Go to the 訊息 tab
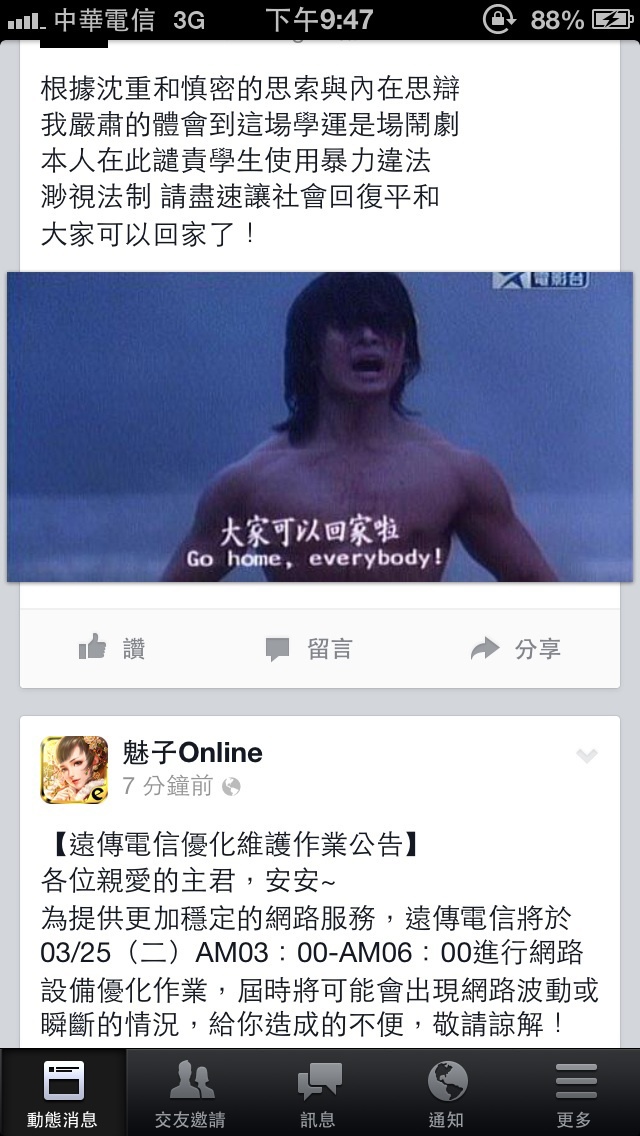 coord(320,1094)
